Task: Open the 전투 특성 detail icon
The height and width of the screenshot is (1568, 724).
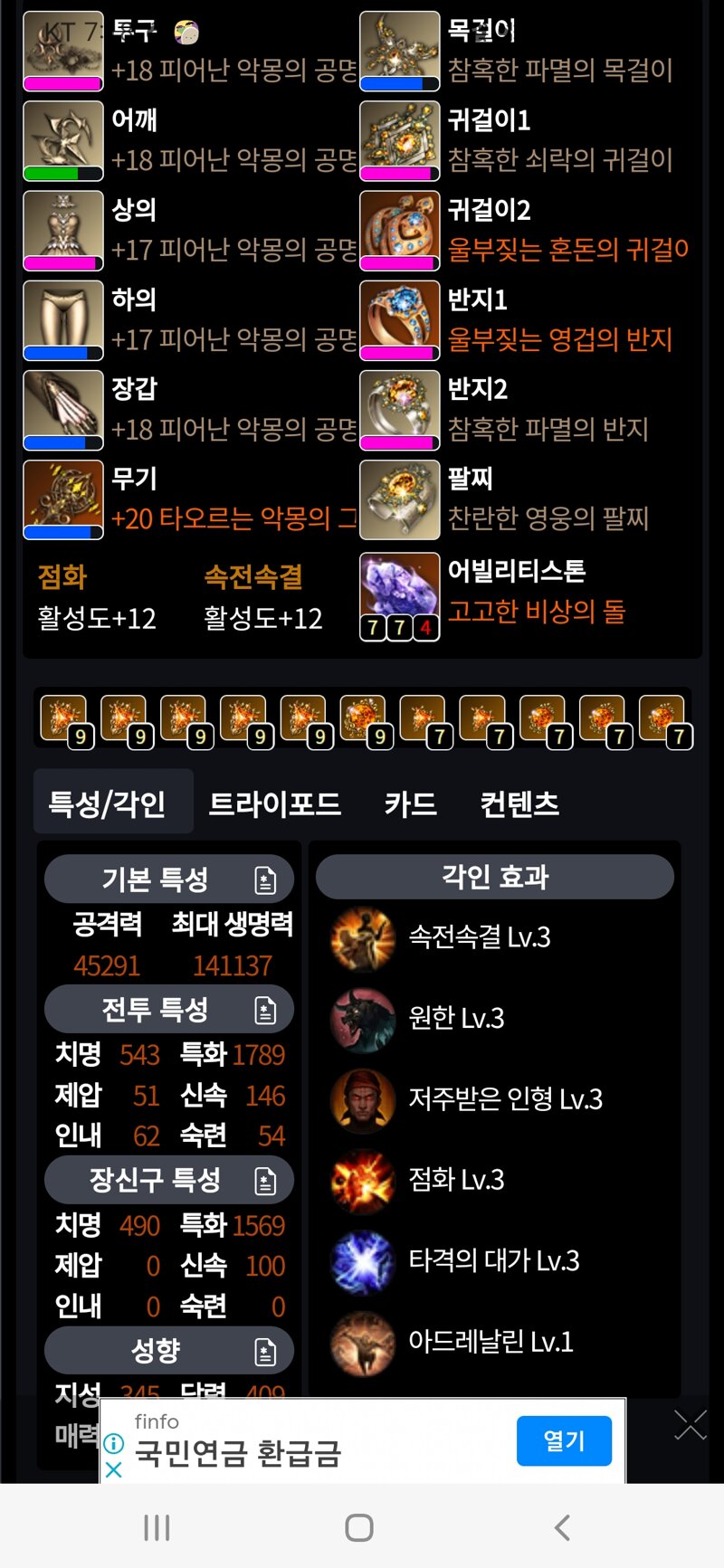Action: click(x=265, y=1010)
